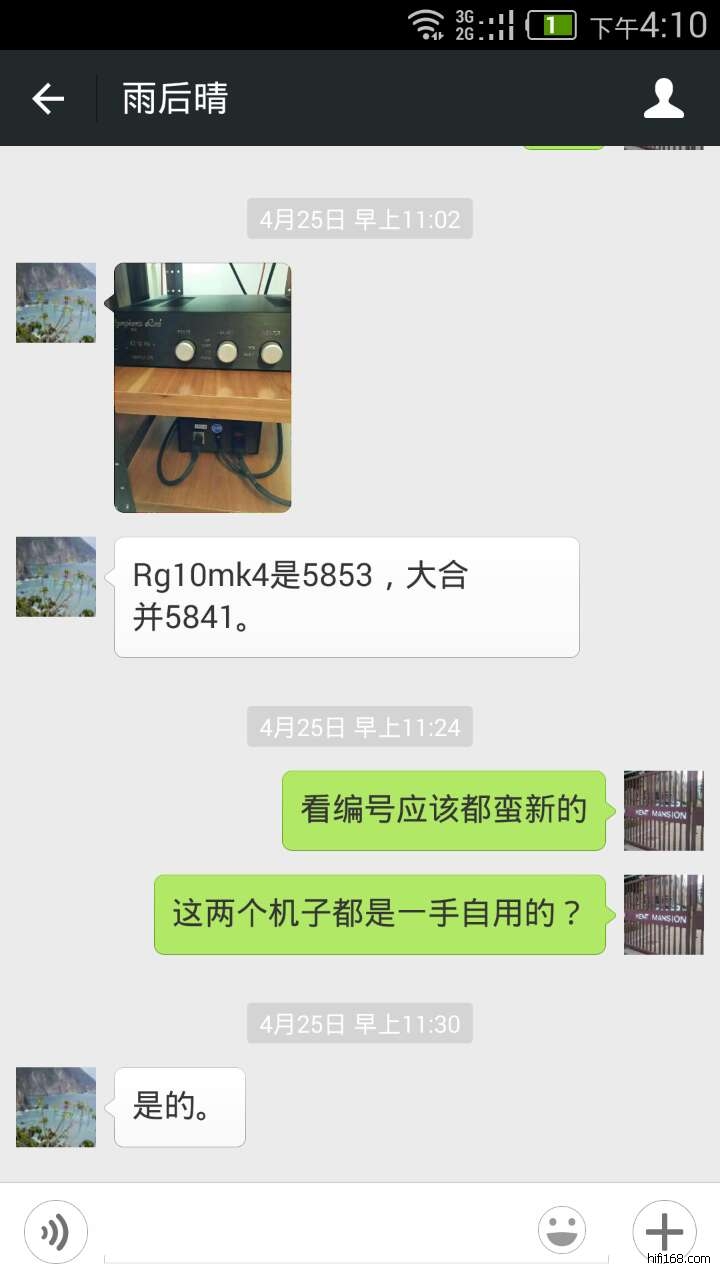View contact avatar beside 是的。 message
This screenshot has height=1280, width=720.
point(56,1107)
